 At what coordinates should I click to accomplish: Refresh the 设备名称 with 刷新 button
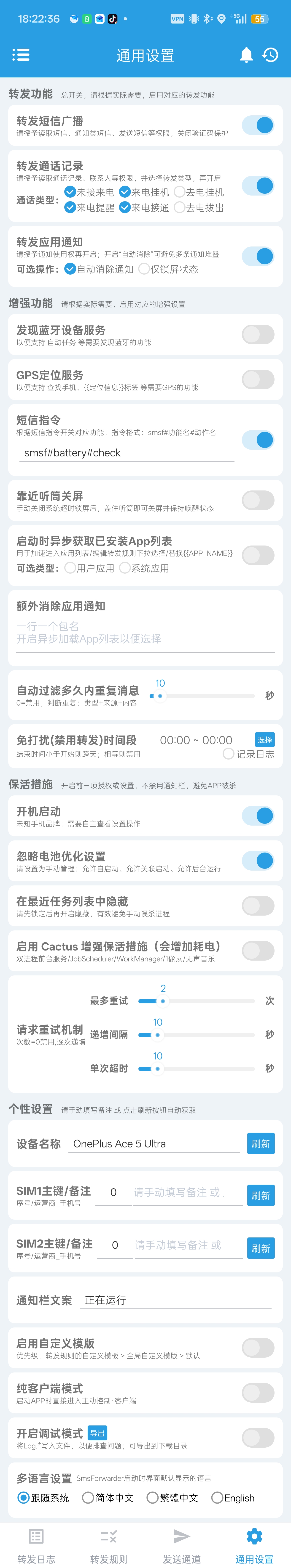coord(261,1144)
